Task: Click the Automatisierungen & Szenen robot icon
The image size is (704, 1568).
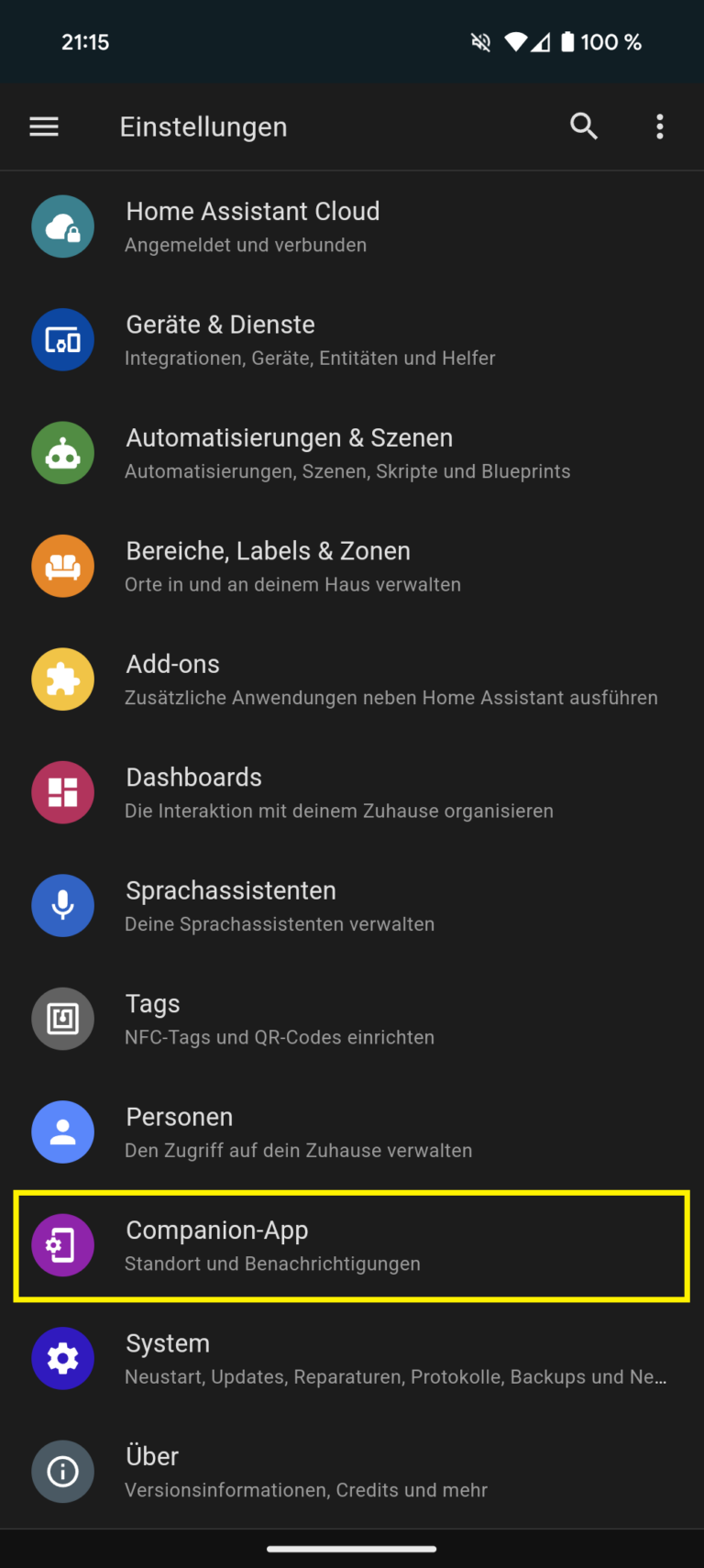Action: coord(62,452)
